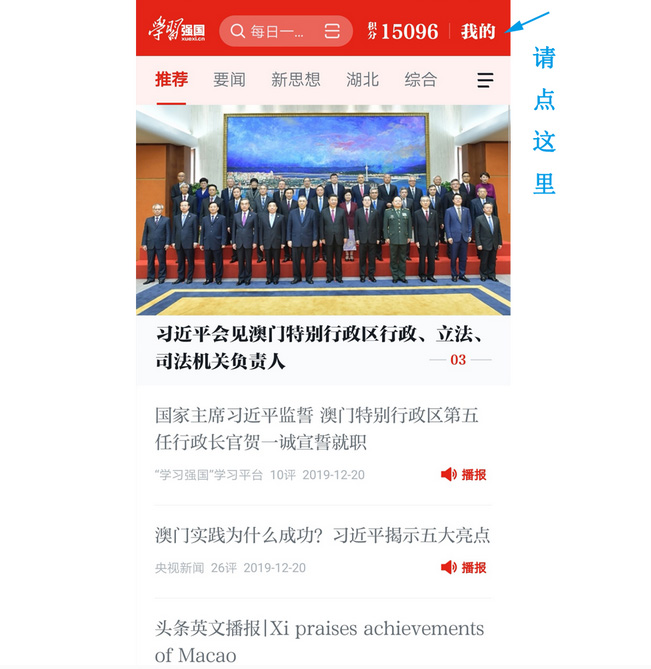Play 播报 for the 贺一诚宣誓就职 article
This screenshot has height=669, width=651.
[x=464, y=474]
